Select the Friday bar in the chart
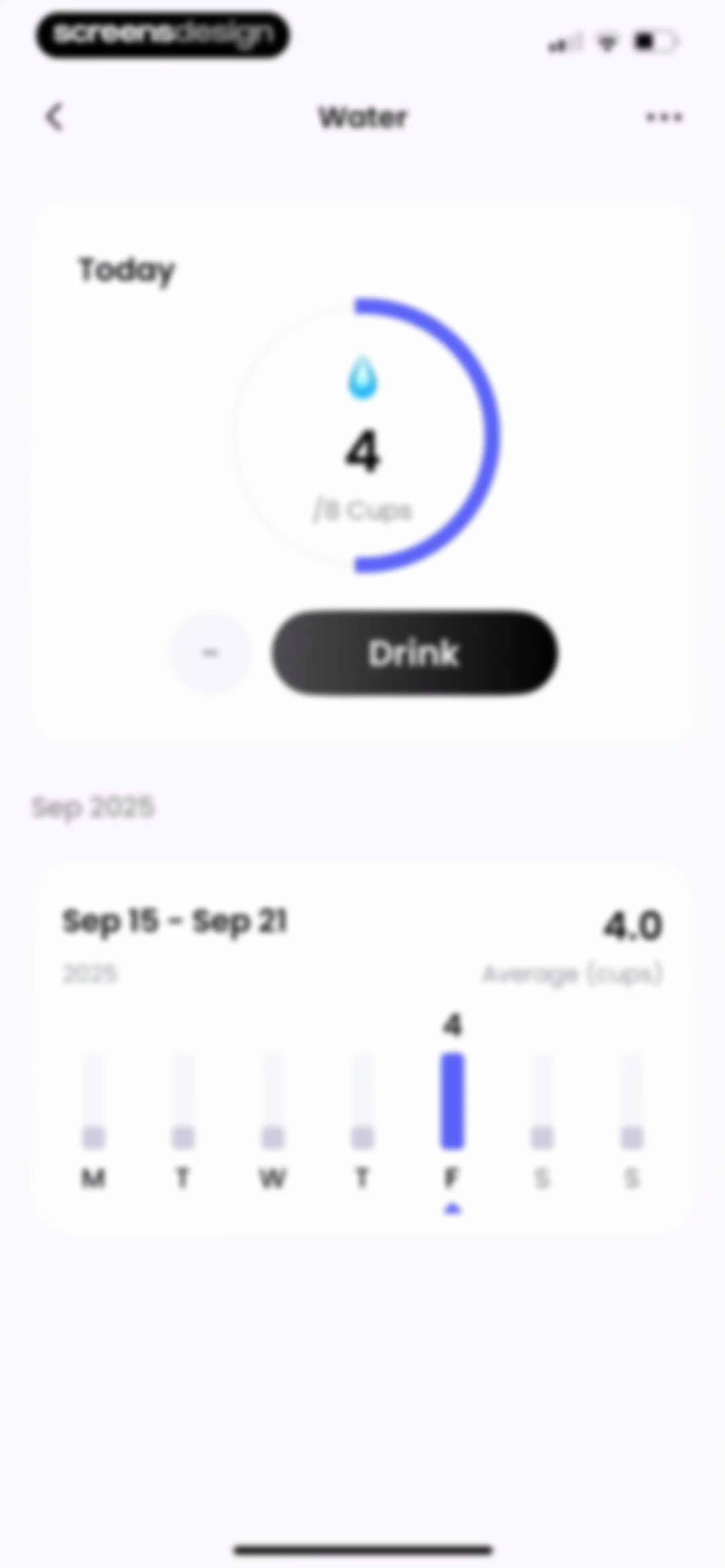 coord(452,1101)
